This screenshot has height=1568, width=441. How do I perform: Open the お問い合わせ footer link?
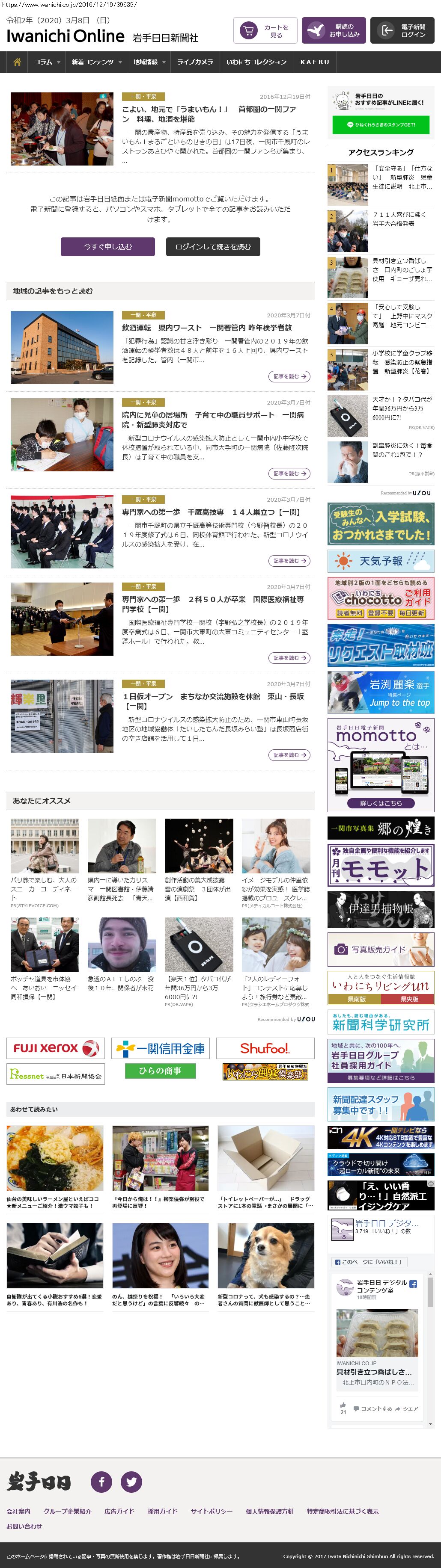coord(24,1526)
